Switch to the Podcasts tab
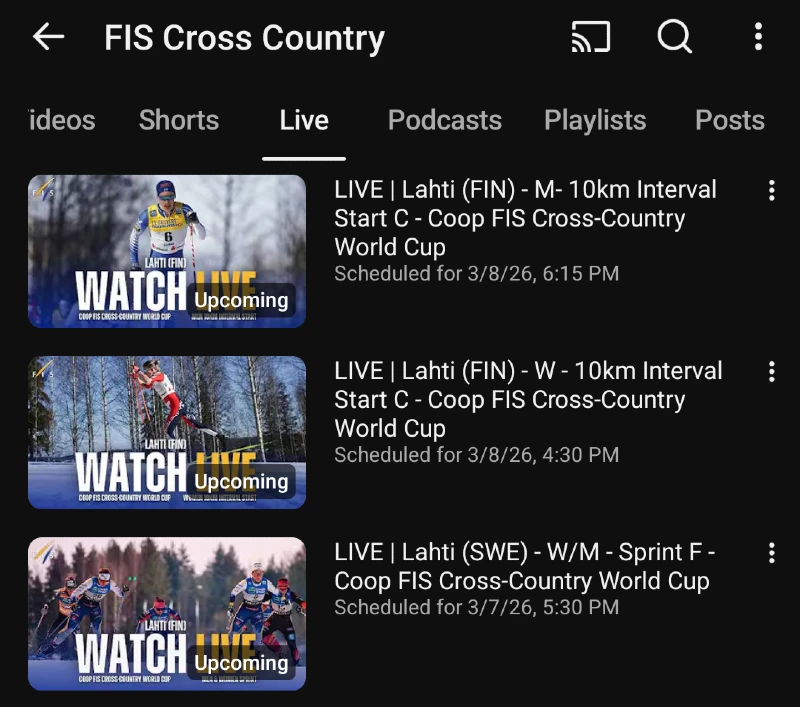This screenshot has width=800, height=707. 445,121
